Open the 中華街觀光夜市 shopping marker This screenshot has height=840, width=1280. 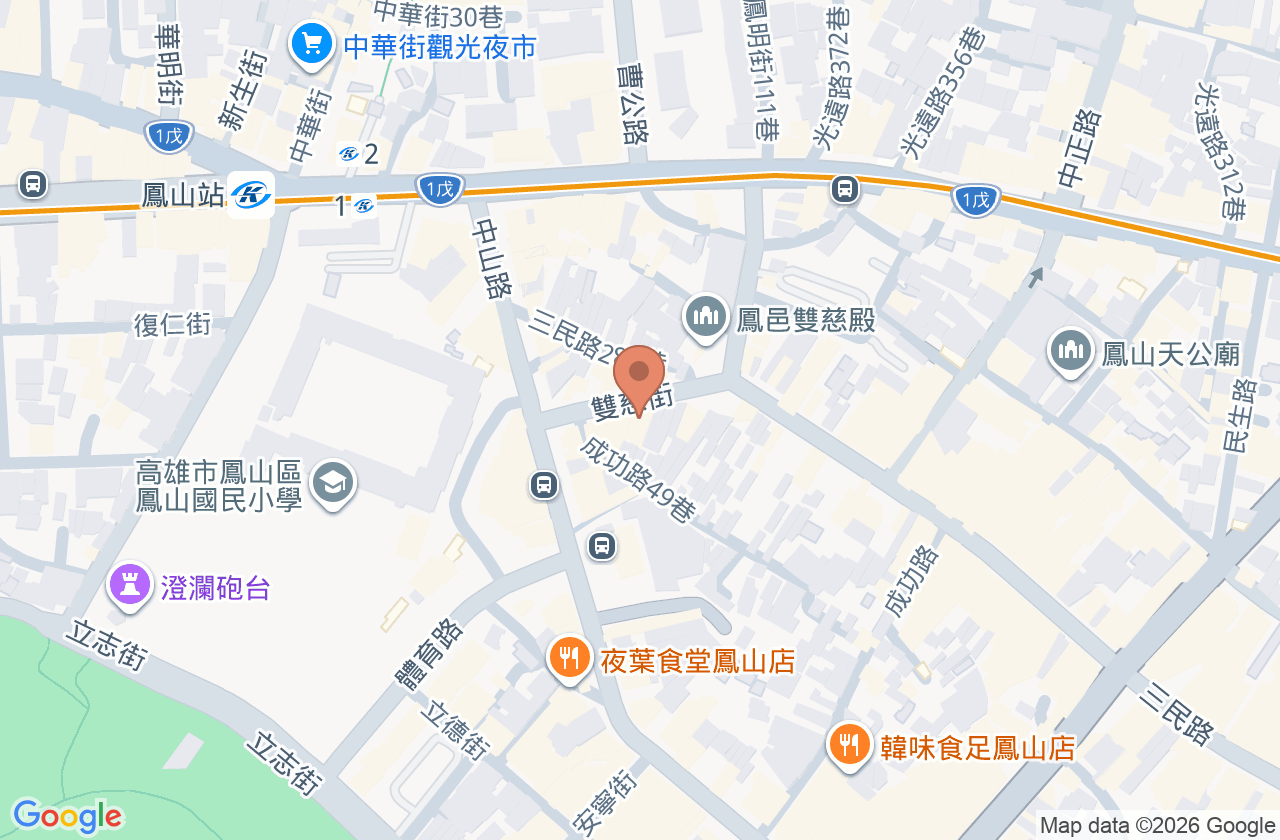(x=312, y=45)
